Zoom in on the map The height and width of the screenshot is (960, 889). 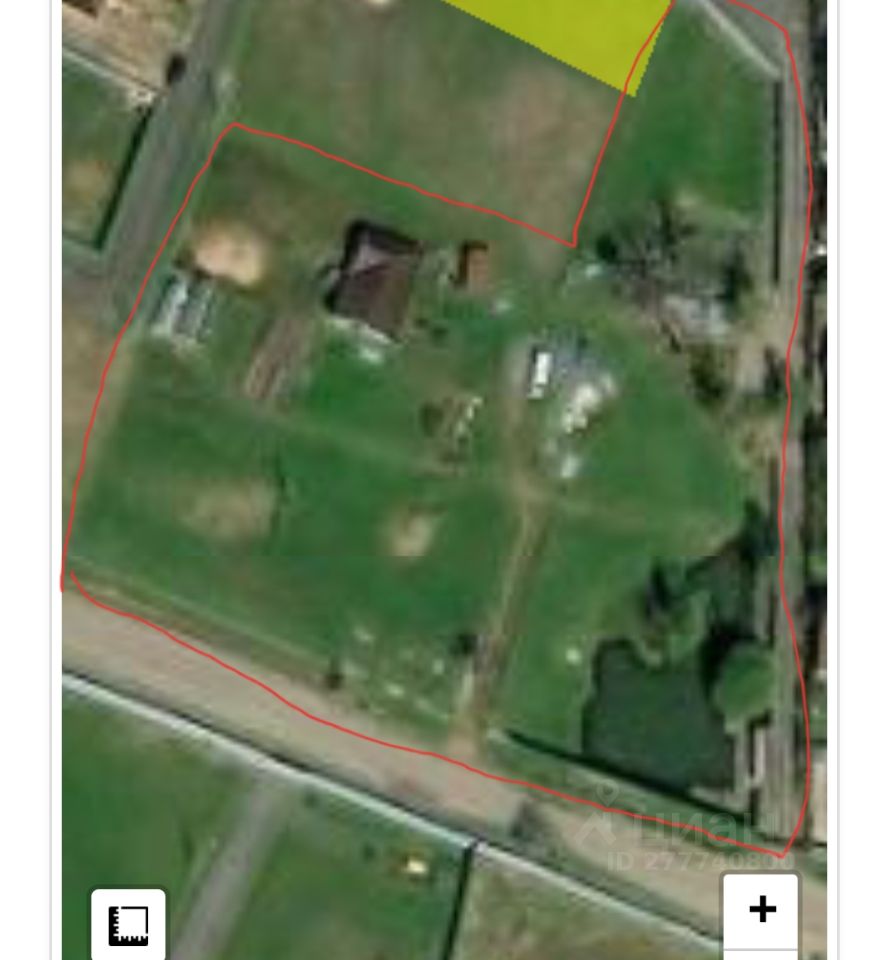point(762,910)
